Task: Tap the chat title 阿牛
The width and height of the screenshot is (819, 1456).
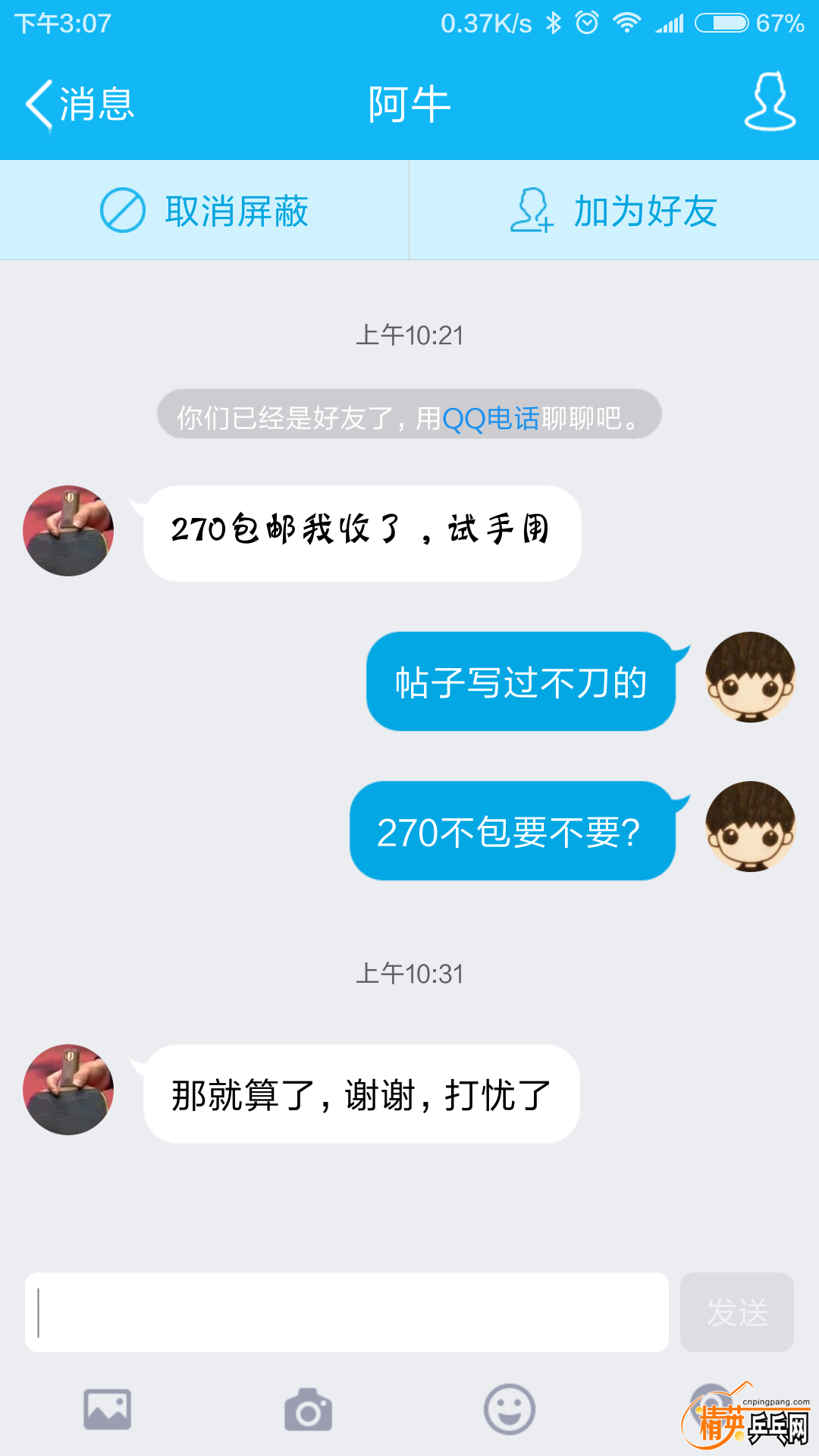Action: 408,104
